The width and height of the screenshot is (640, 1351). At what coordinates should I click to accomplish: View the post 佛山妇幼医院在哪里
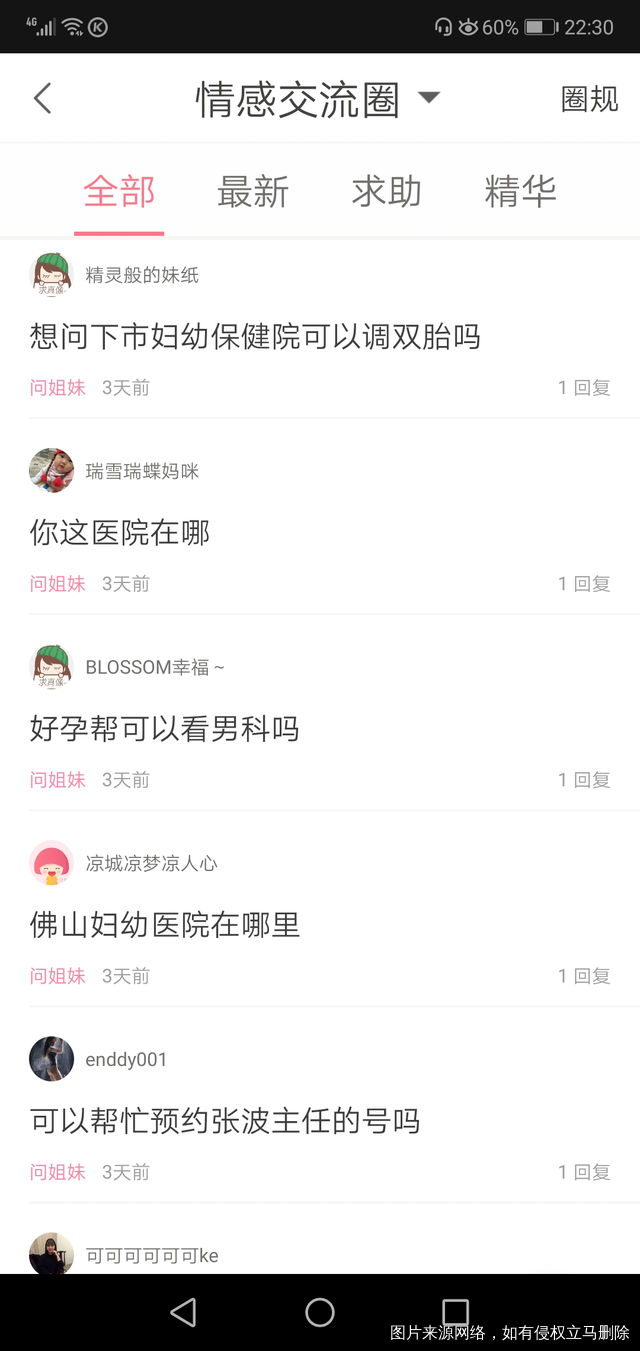[165, 924]
